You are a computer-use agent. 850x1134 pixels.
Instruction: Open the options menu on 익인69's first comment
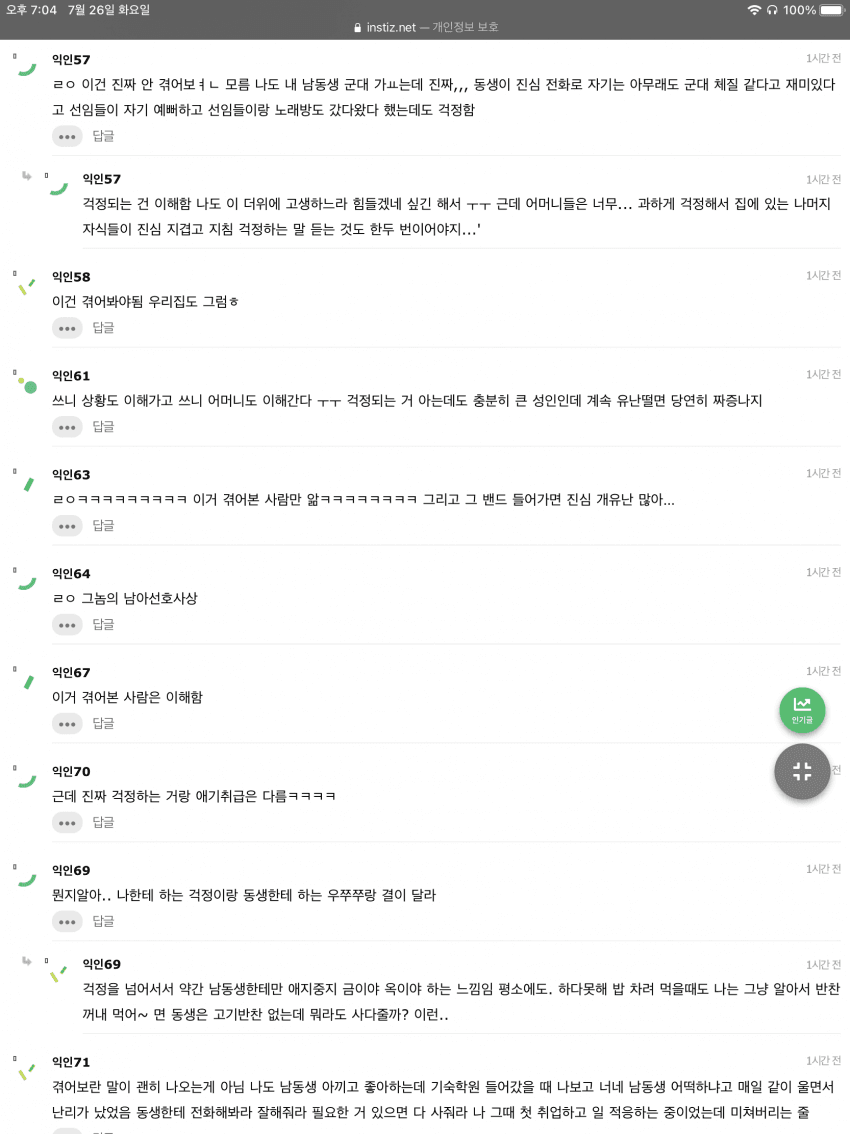(67, 921)
